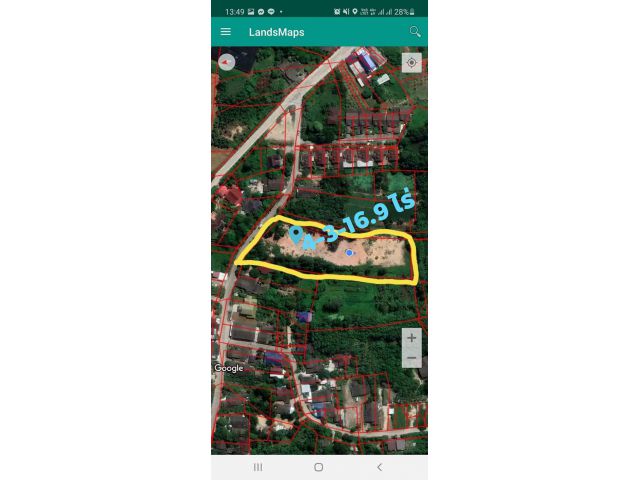Zoom out with the minus button
The height and width of the screenshot is (480, 640).
[411, 358]
